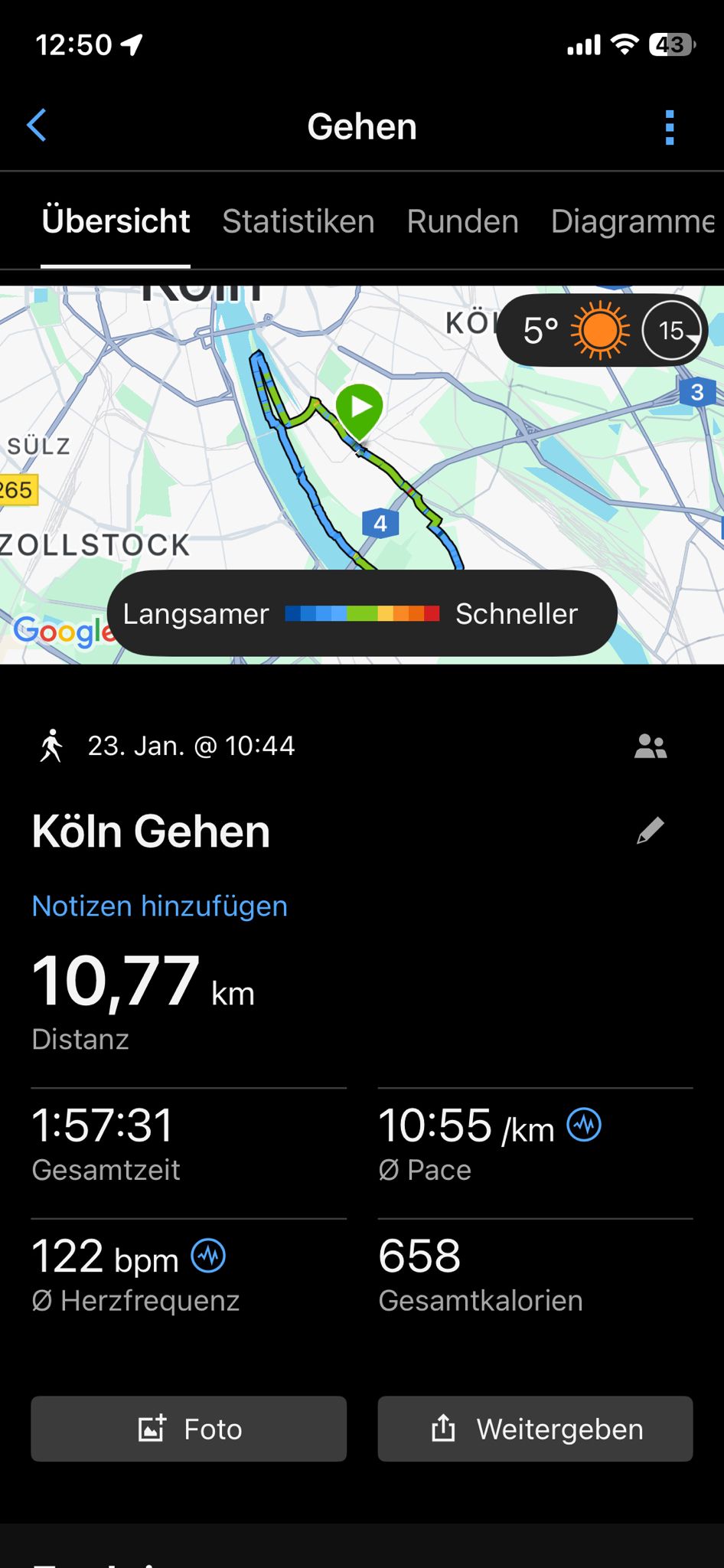Select the Diagramme tab
724x1568 pixels.
pos(634,221)
